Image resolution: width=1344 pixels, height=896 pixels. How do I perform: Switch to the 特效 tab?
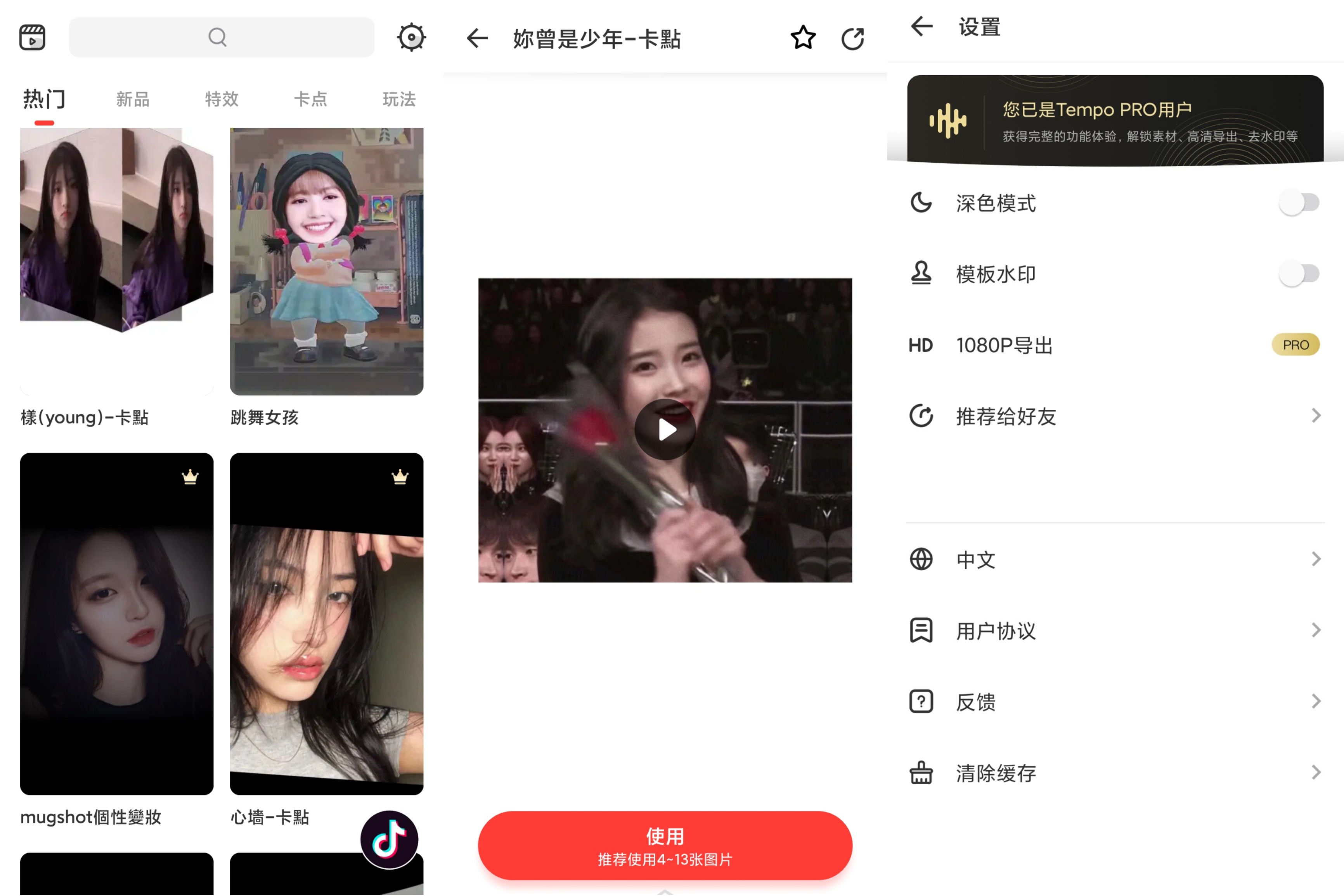[x=222, y=99]
